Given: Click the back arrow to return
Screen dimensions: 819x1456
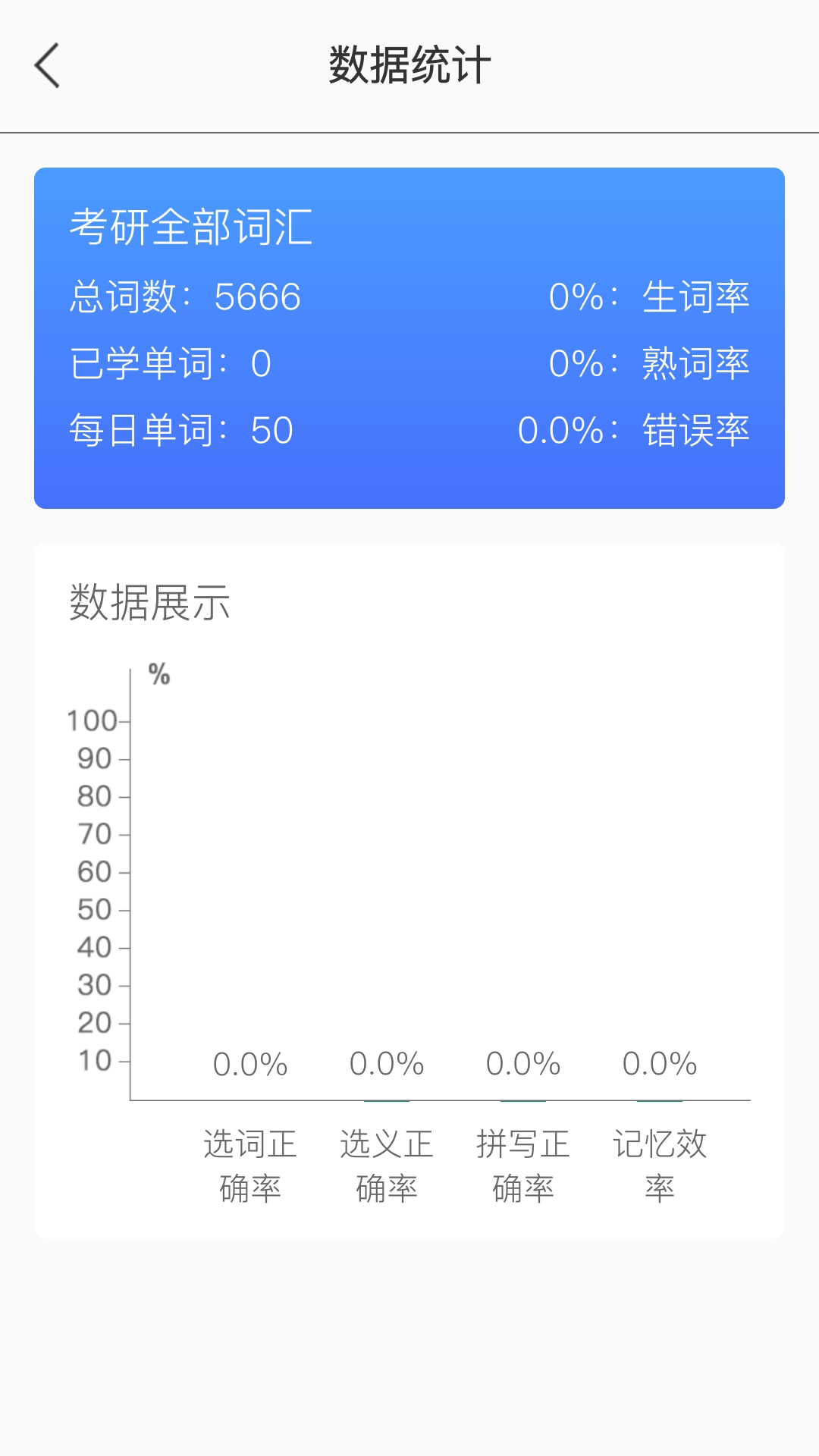Looking at the screenshot, I should (x=47, y=64).
